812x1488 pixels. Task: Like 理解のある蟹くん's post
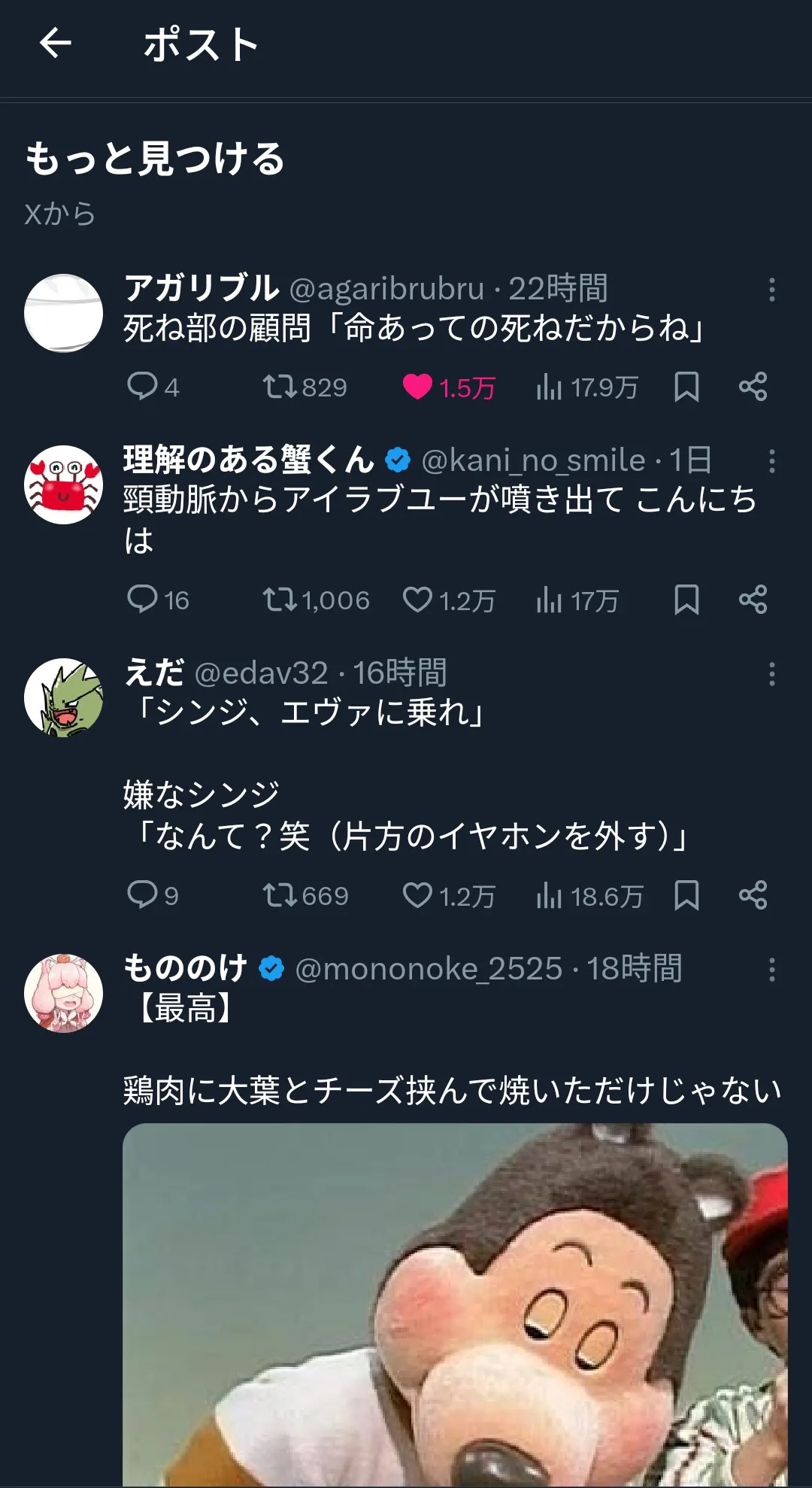(449, 600)
